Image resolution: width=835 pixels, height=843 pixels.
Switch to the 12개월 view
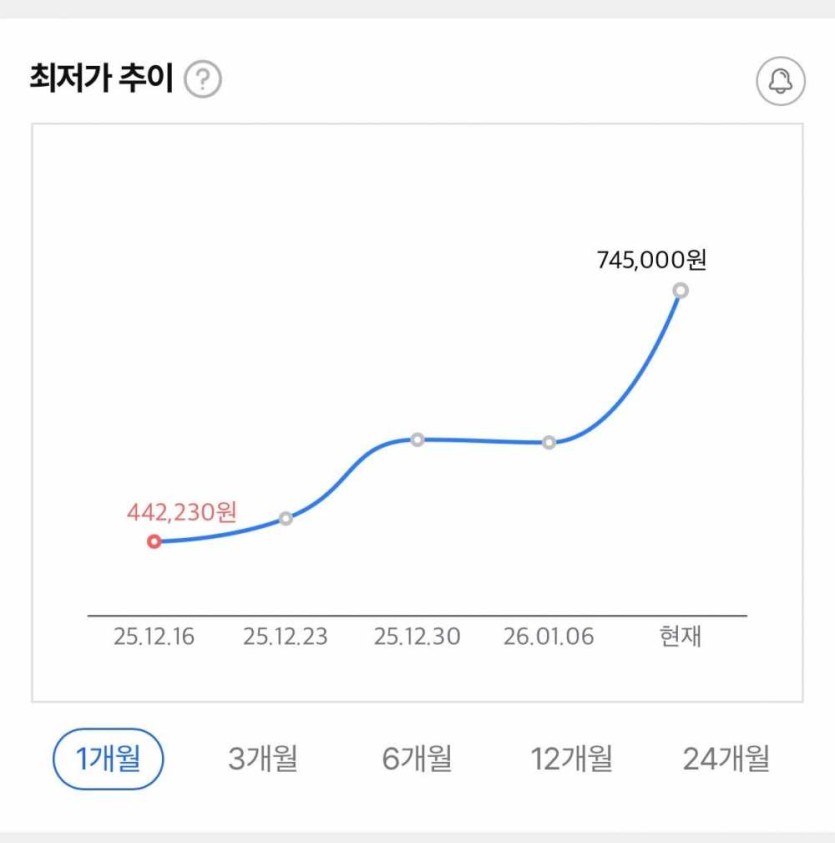[571, 759]
